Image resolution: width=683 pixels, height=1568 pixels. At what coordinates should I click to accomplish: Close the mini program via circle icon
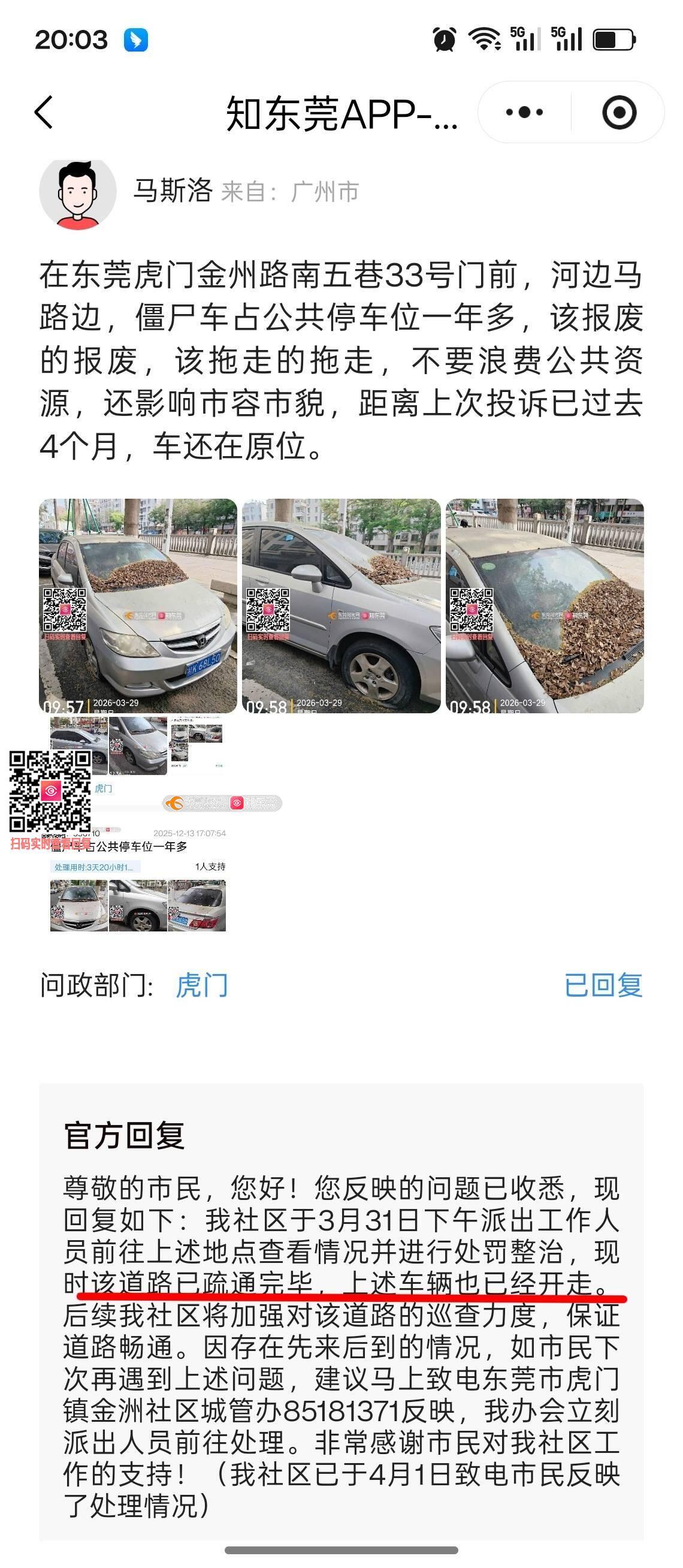(x=618, y=113)
